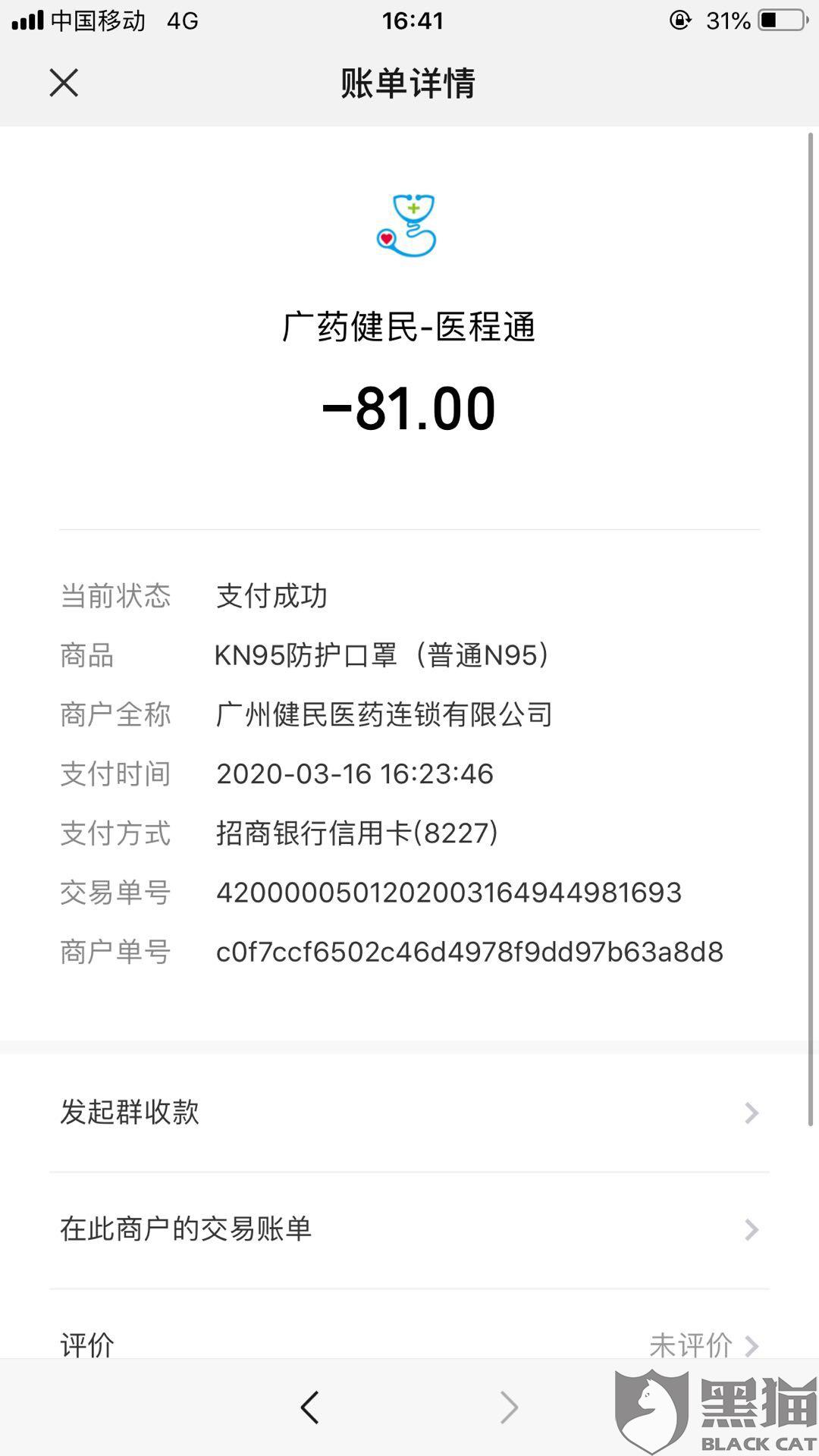This screenshot has width=819, height=1456.
Task: View 在此商户的交易账单 transactions
Action: (409, 1229)
